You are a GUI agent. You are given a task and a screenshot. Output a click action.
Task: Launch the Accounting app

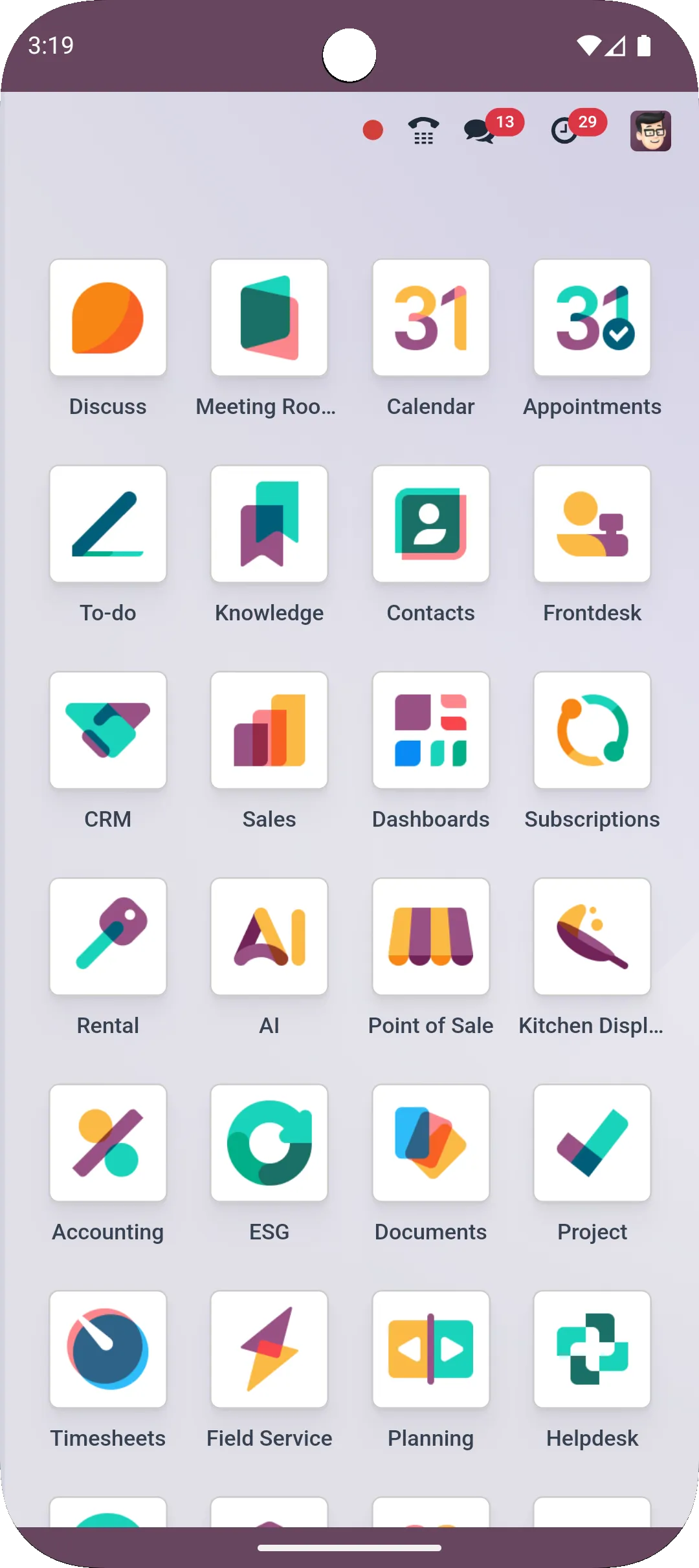tap(107, 1142)
